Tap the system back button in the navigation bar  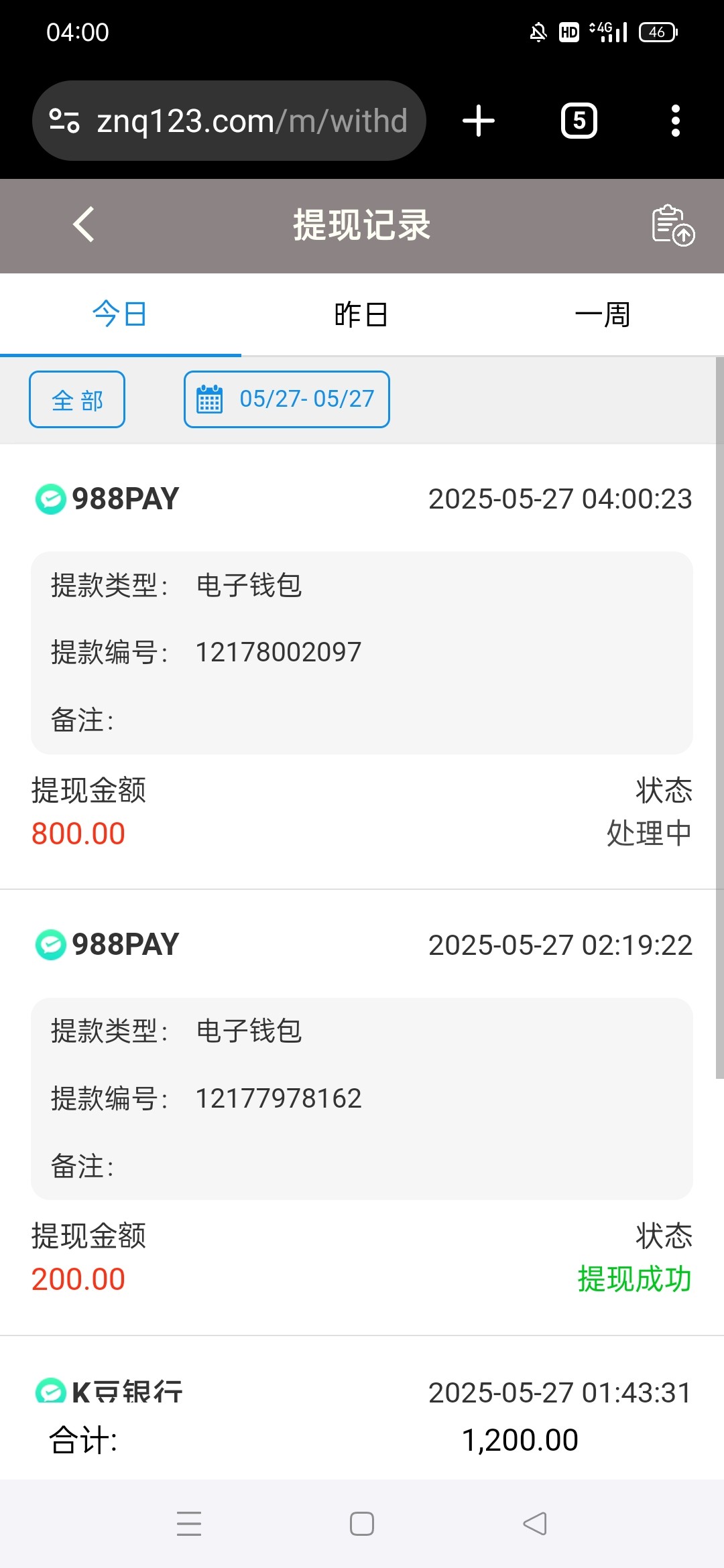tap(535, 1524)
